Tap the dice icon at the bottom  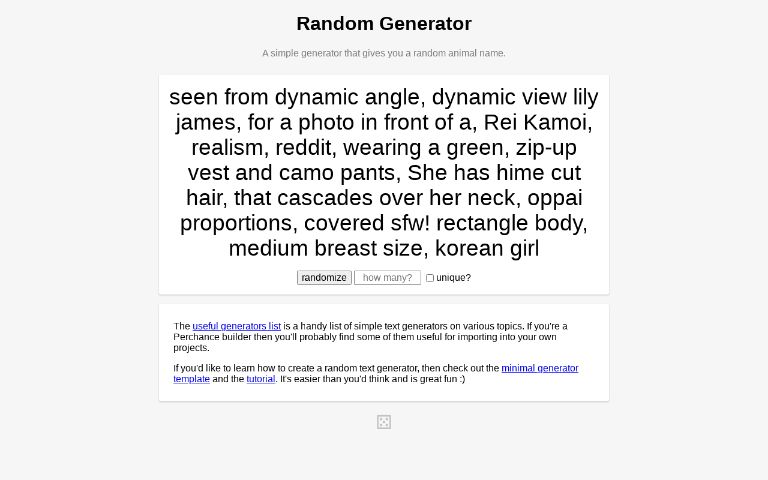pos(384,422)
